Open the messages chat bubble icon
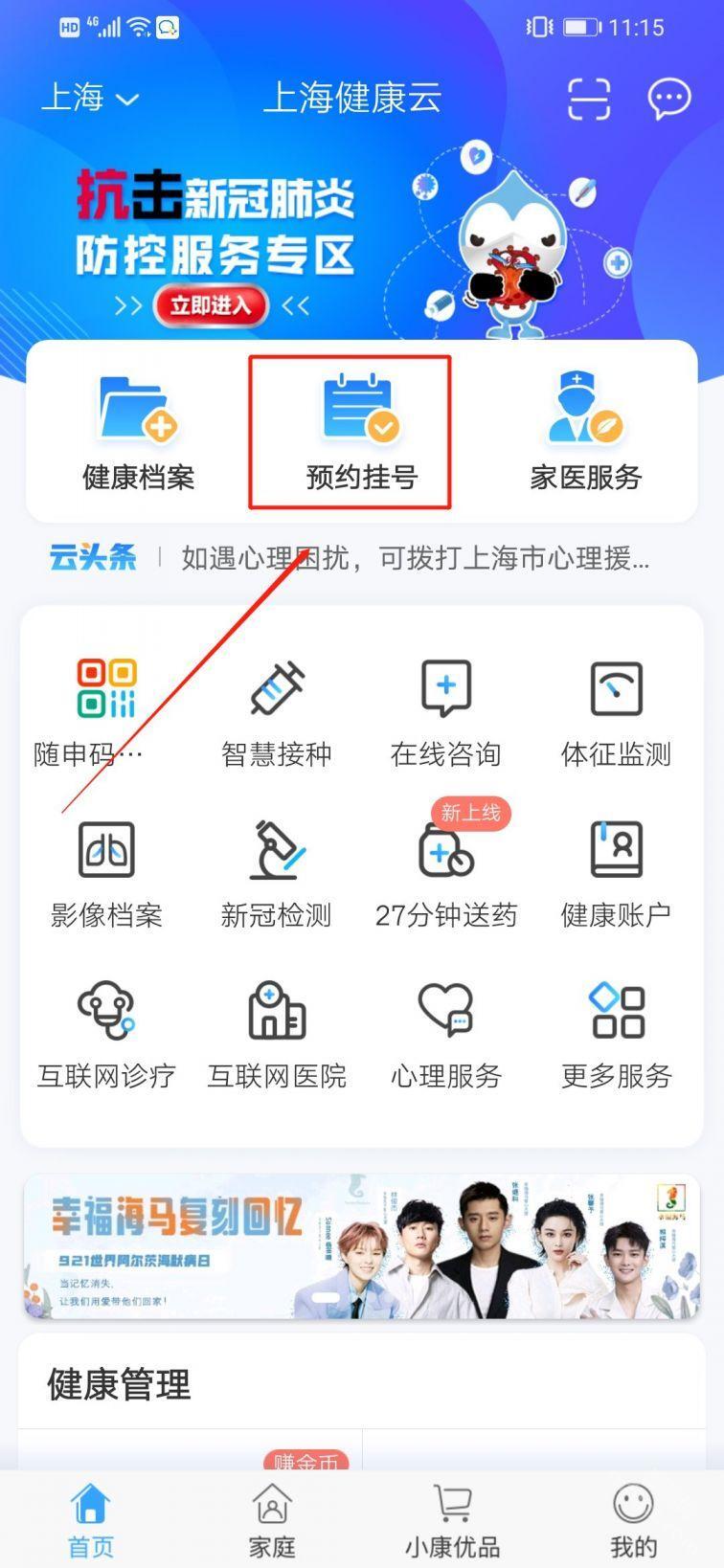724x1568 pixels. (668, 98)
